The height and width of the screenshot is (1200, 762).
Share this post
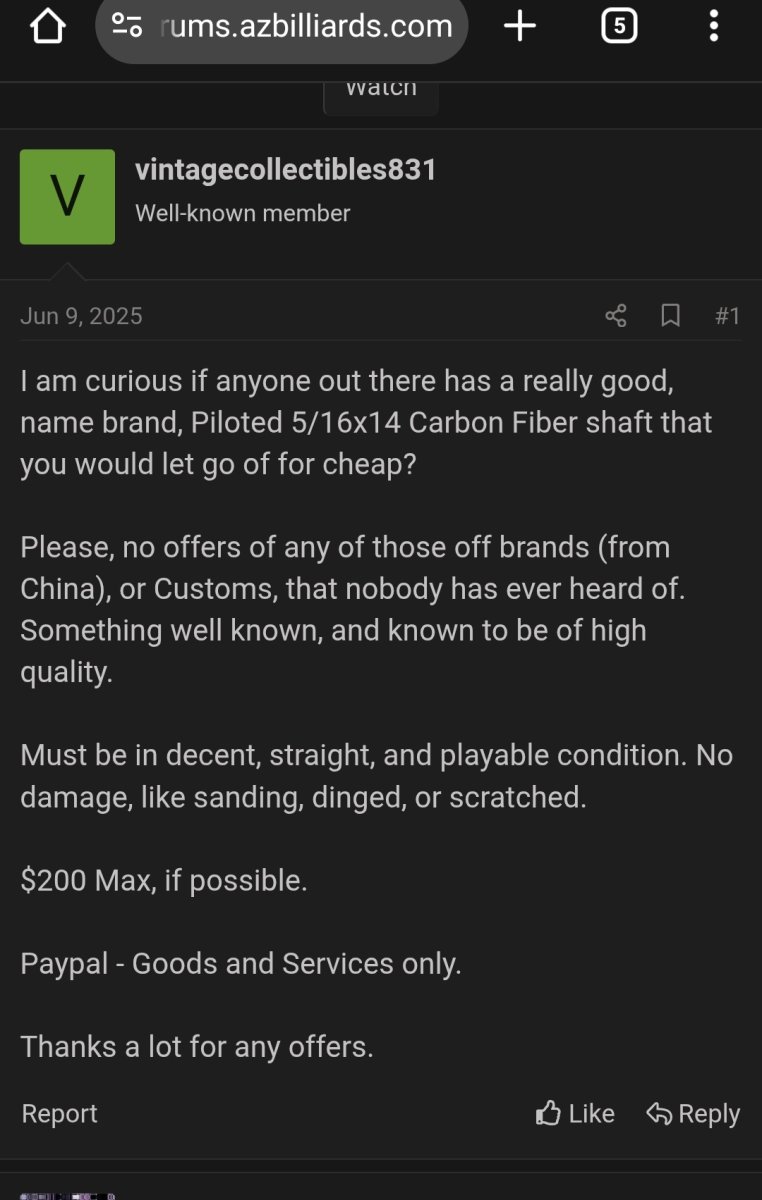pyautogui.click(x=616, y=316)
